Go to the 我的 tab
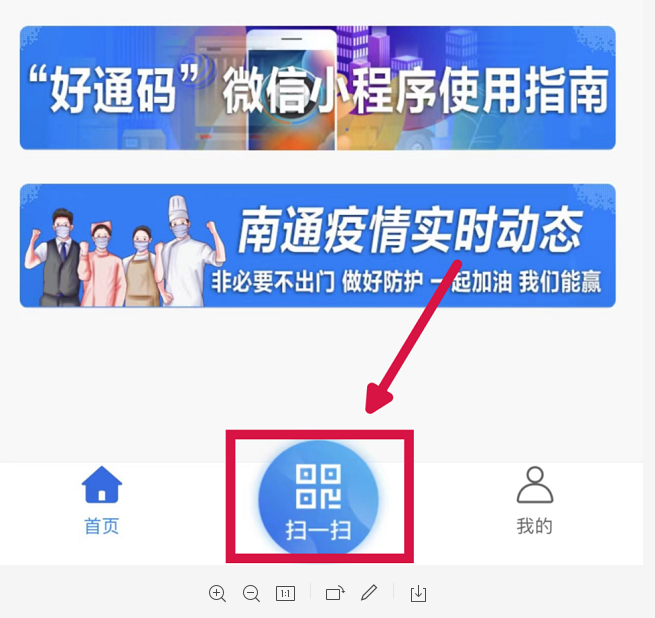The width and height of the screenshot is (655, 618). (534, 499)
